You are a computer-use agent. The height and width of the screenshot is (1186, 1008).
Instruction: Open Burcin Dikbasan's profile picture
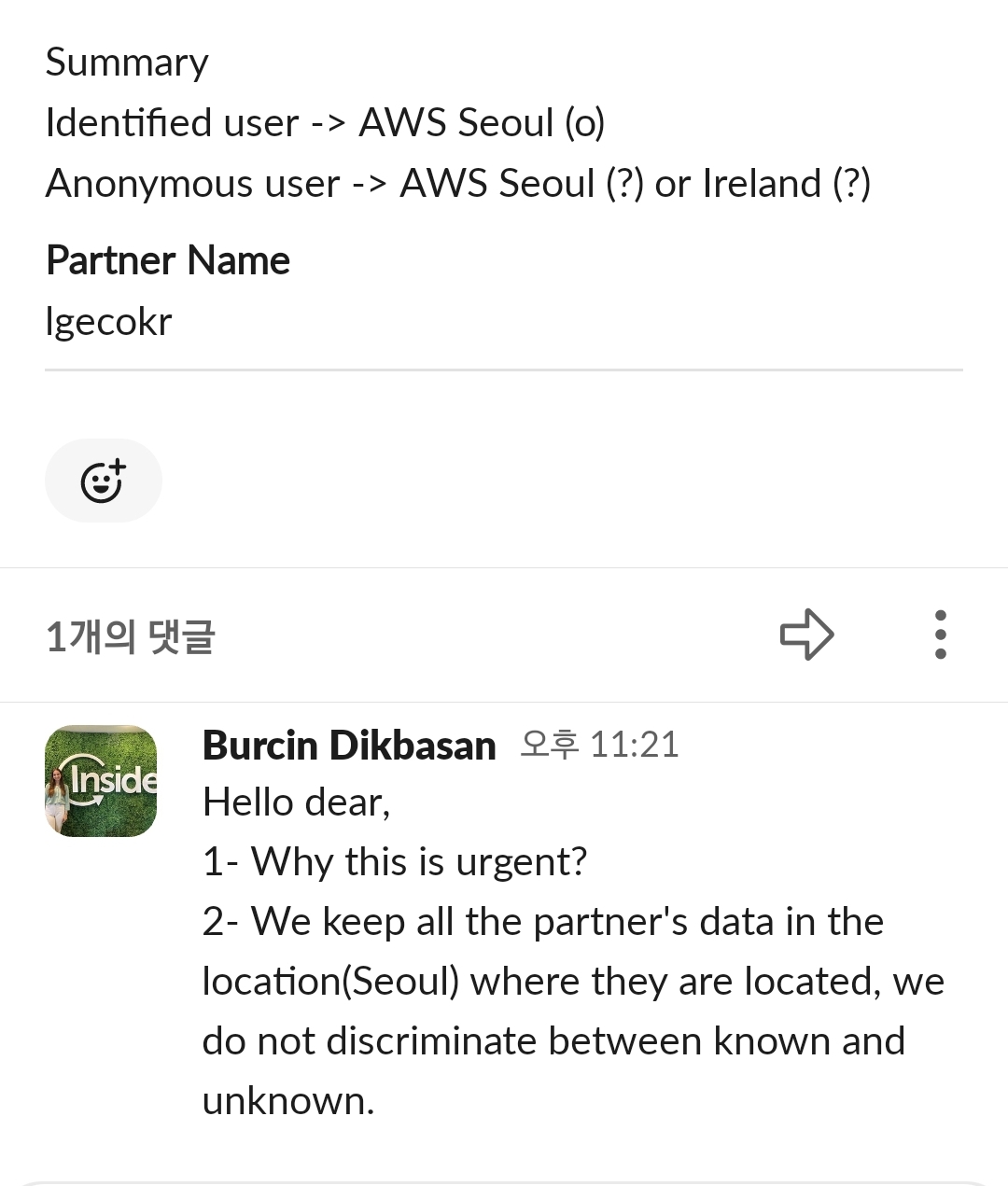[x=101, y=781]
